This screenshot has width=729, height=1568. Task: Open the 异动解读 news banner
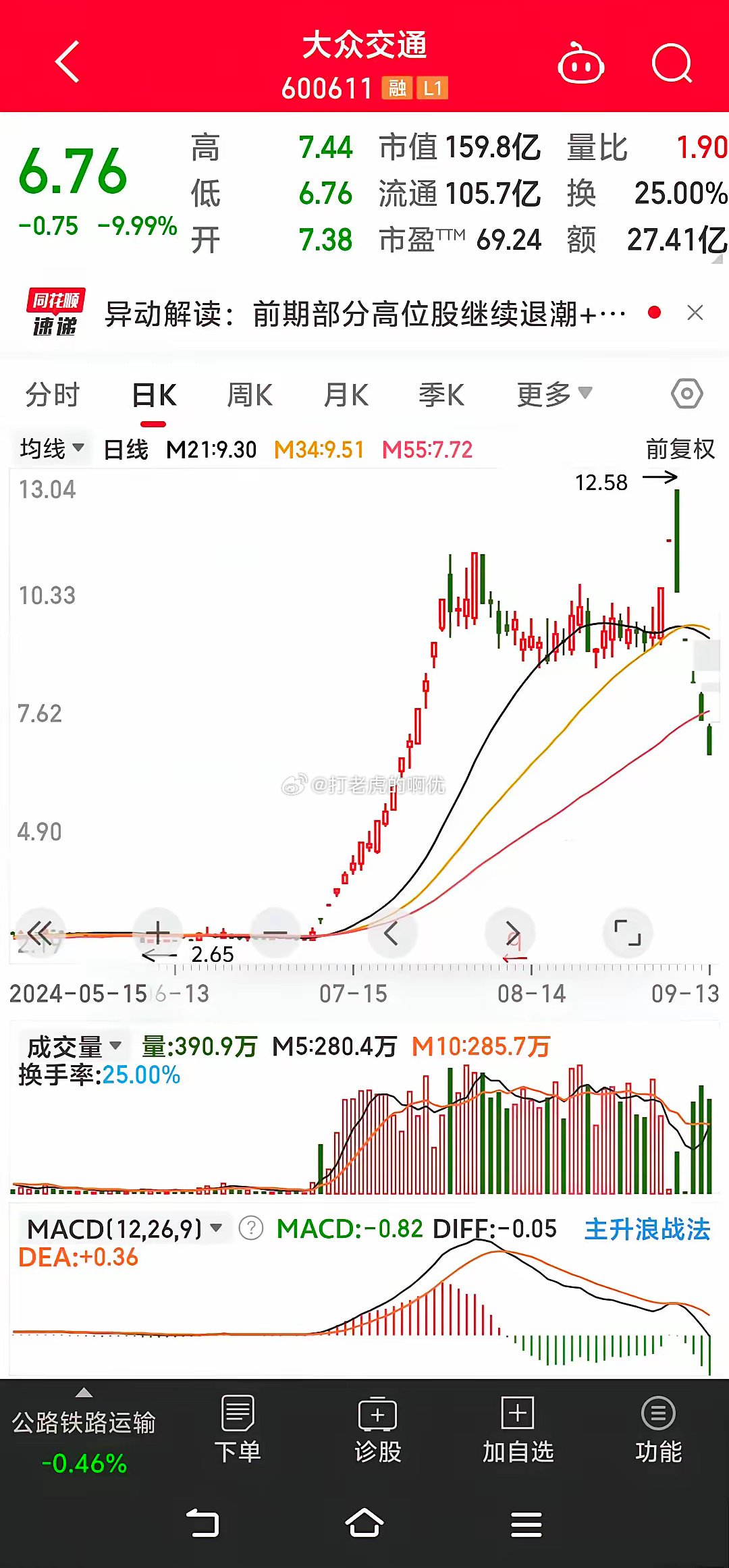(364, 314)
